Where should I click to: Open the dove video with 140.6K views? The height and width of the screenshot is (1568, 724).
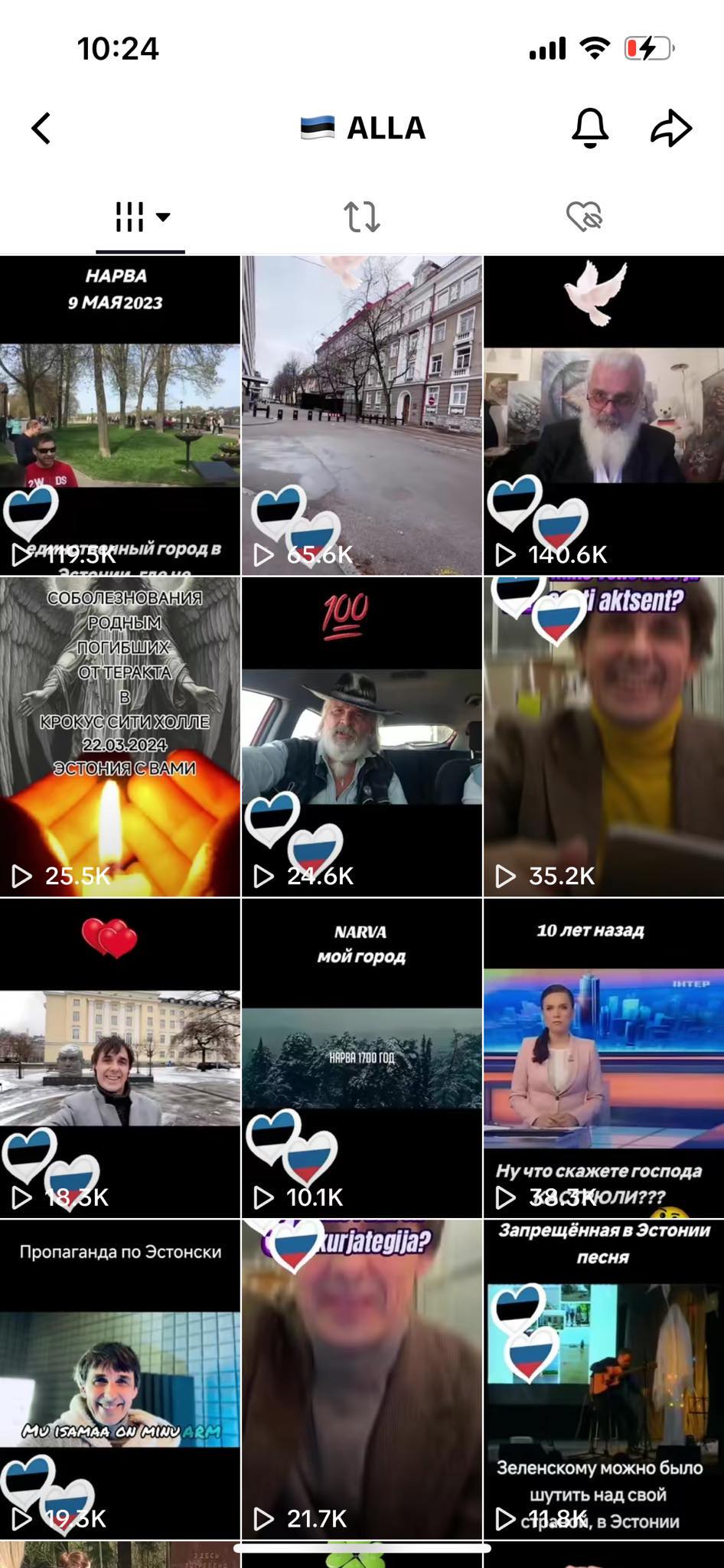click(x=603, y=415)
